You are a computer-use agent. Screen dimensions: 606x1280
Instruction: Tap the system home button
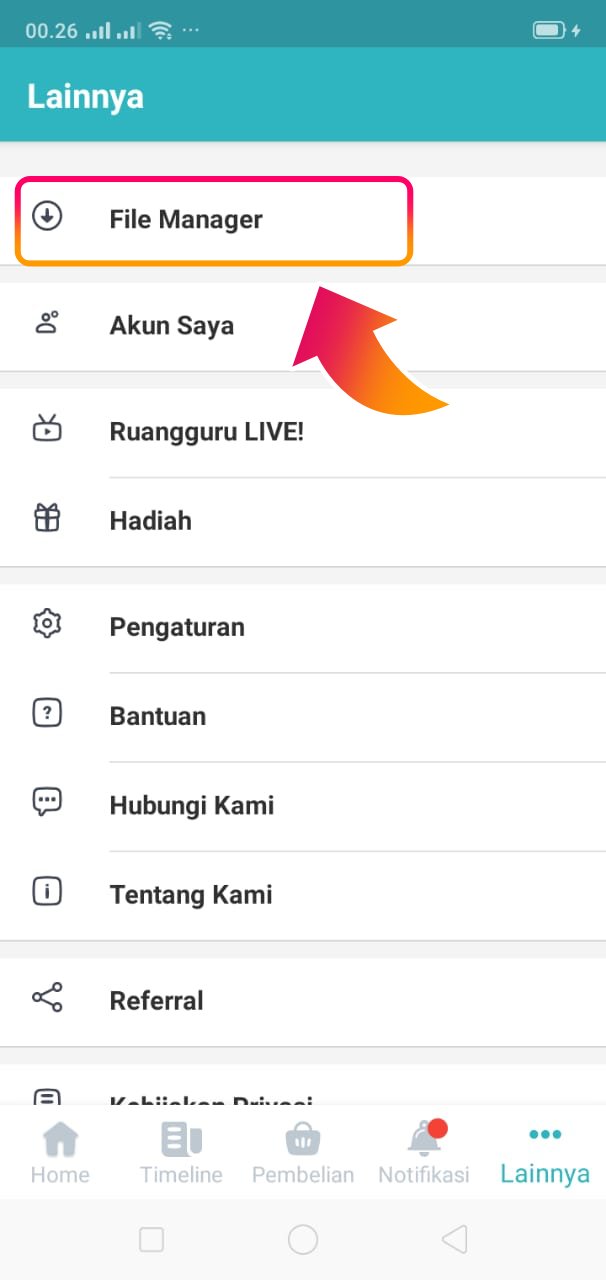(303, 1240)
